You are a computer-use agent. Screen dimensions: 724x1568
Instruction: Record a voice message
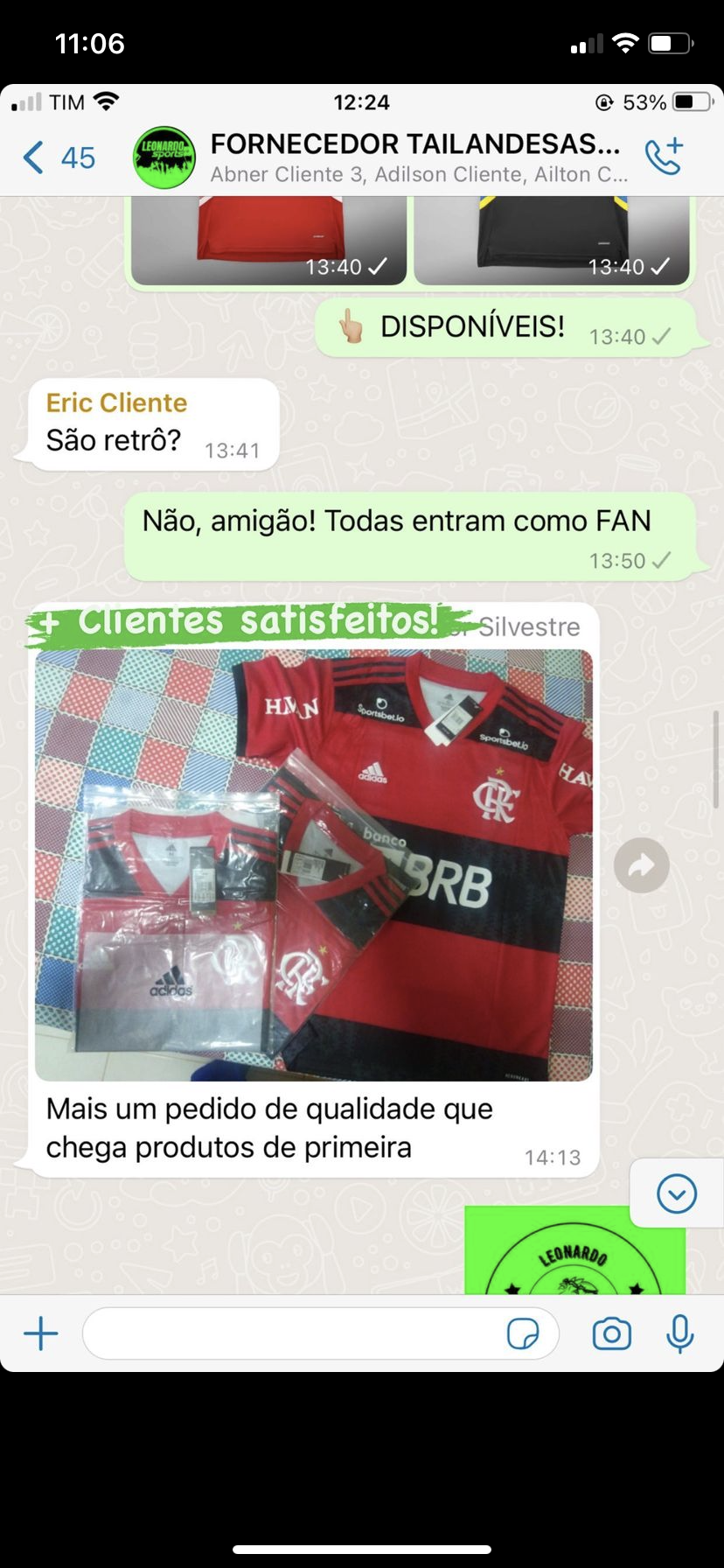click(x=679, y=1333)
